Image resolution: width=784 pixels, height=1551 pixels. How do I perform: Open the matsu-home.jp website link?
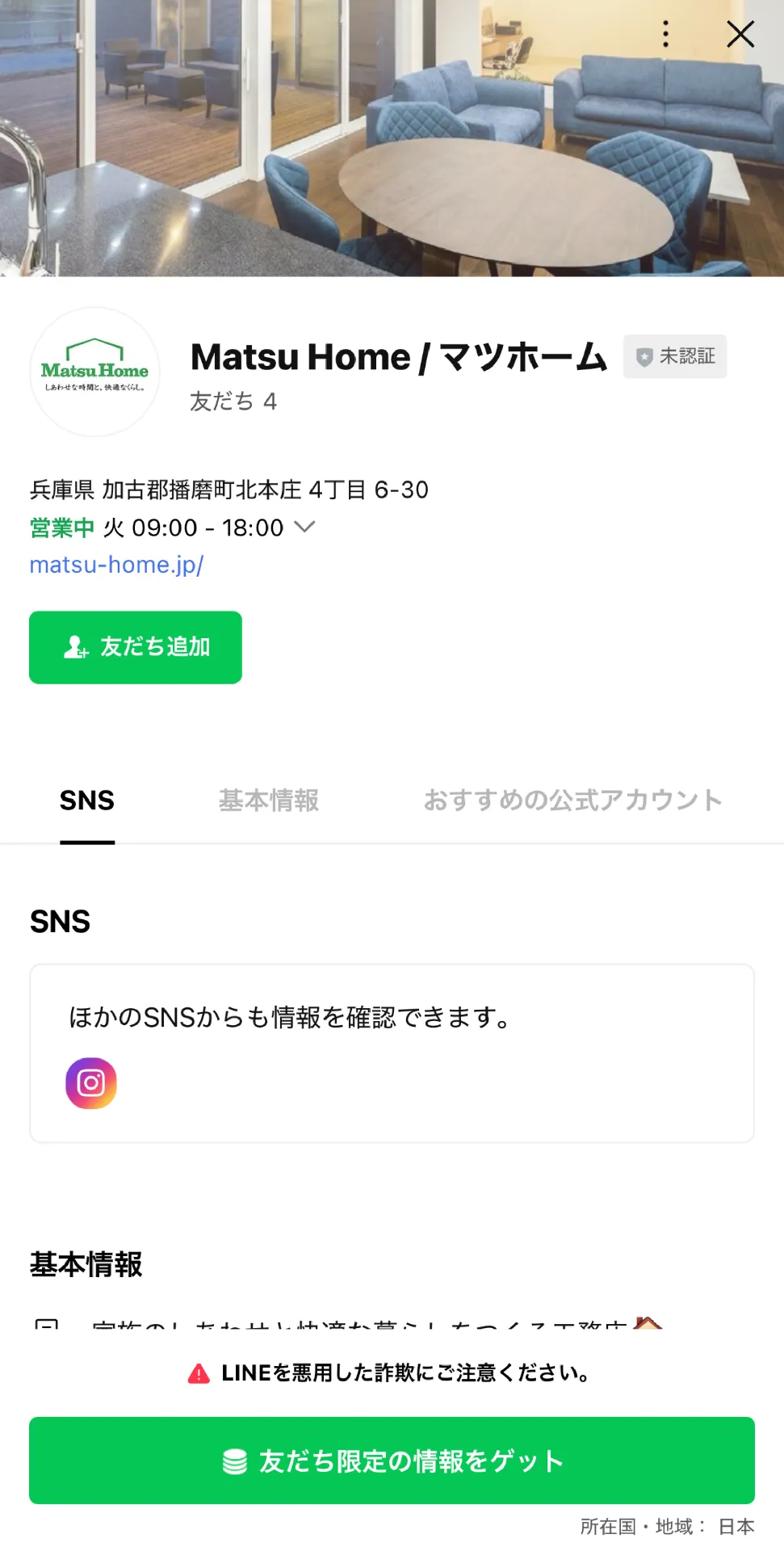click(116, 565)
